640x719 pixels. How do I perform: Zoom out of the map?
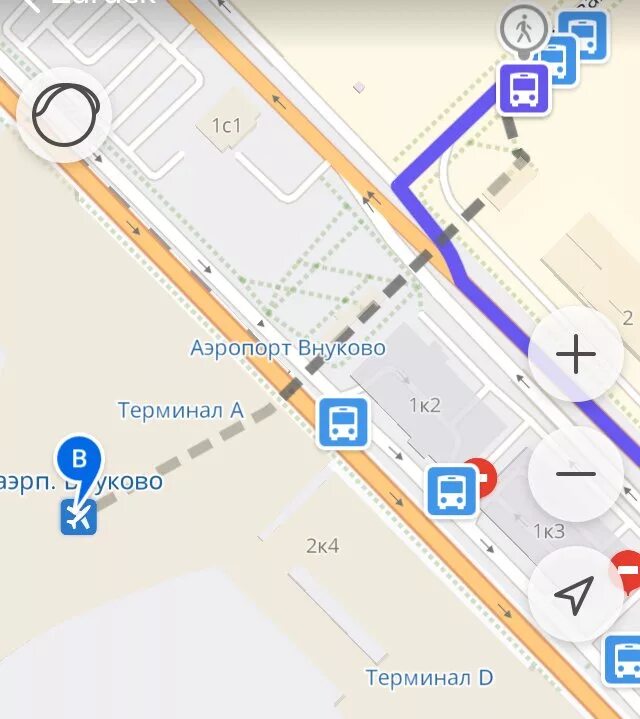(575, 474)
